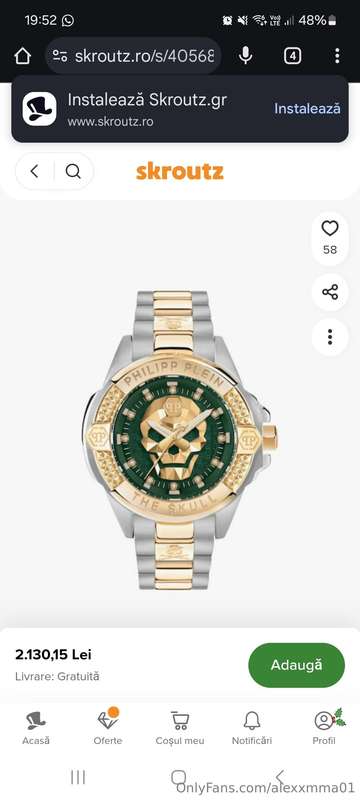Image resolution: width=360 pixels, height=800 pixels.
Task: Edit the skroutz.ro address bar
Action: click(x=134, y=56)
